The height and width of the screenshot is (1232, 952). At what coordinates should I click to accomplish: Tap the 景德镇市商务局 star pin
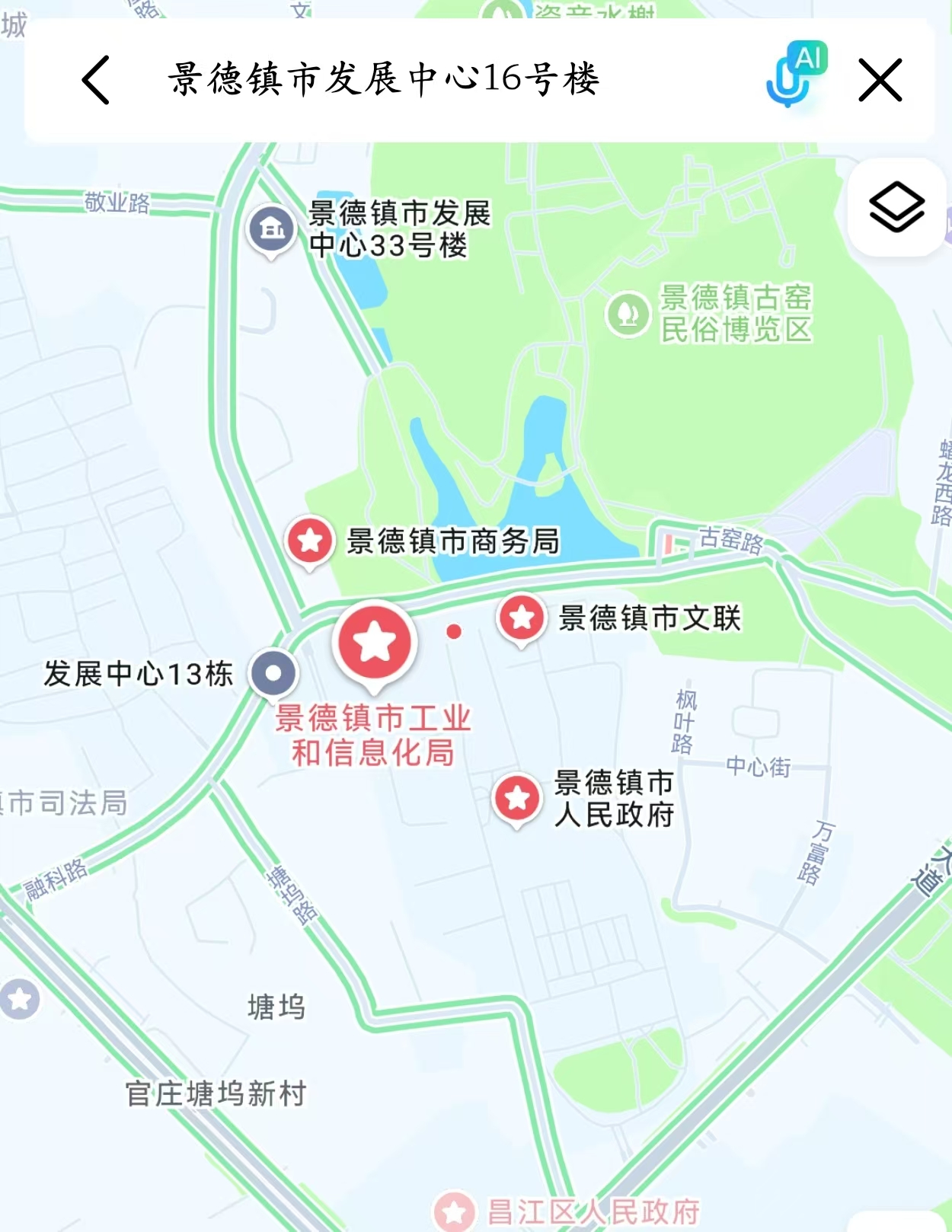tap(310, 540)
